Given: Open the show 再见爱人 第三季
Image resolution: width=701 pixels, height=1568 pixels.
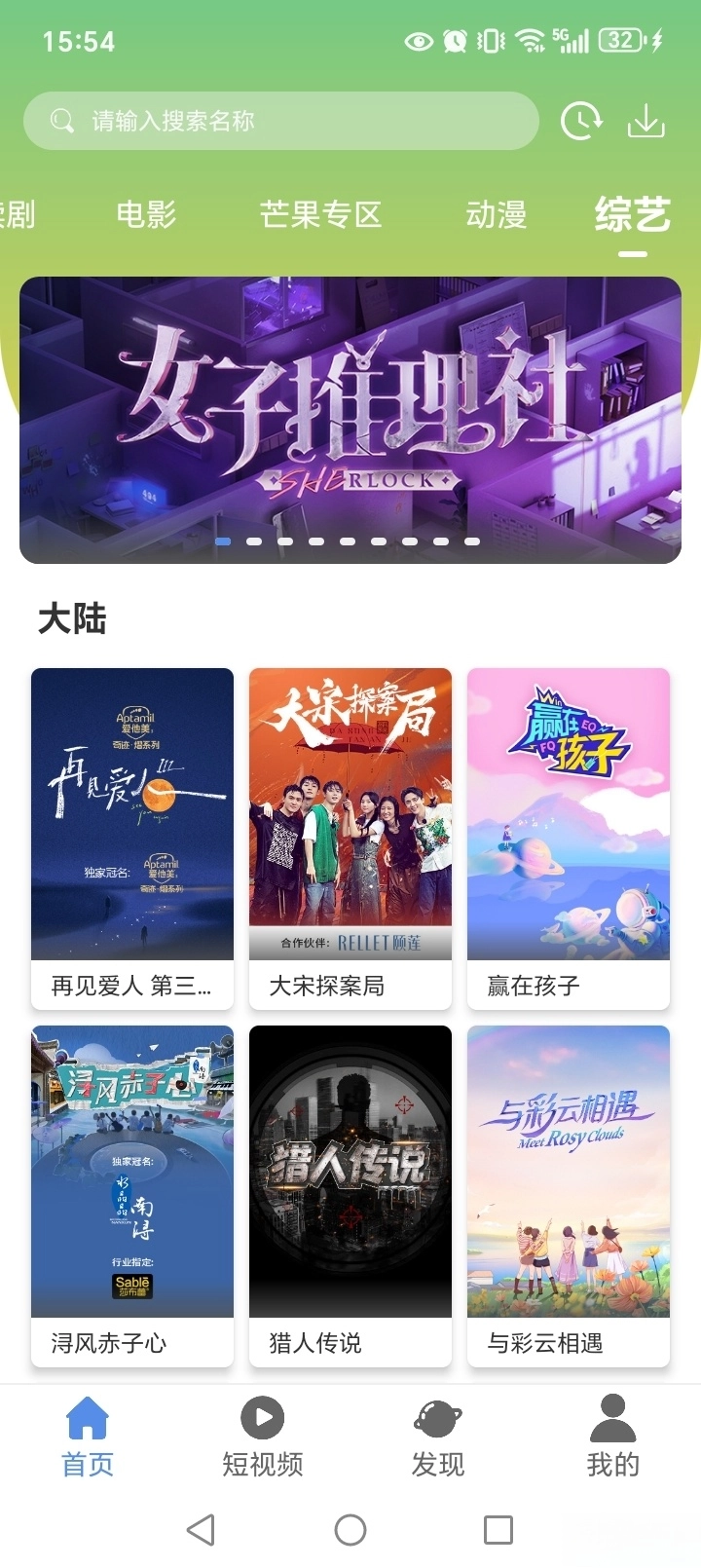Looking at the screenshot, I should coord(132,838).
